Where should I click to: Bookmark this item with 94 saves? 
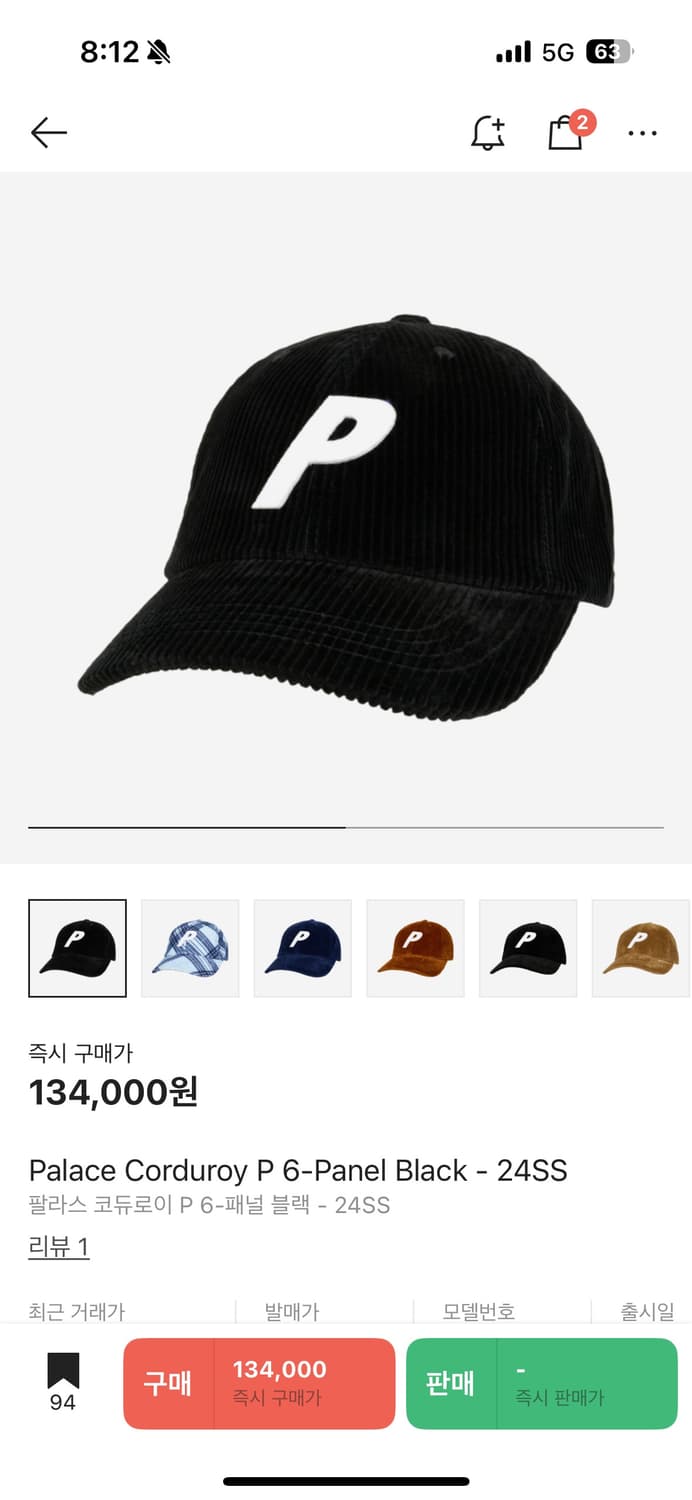[x=63, y=1382]
